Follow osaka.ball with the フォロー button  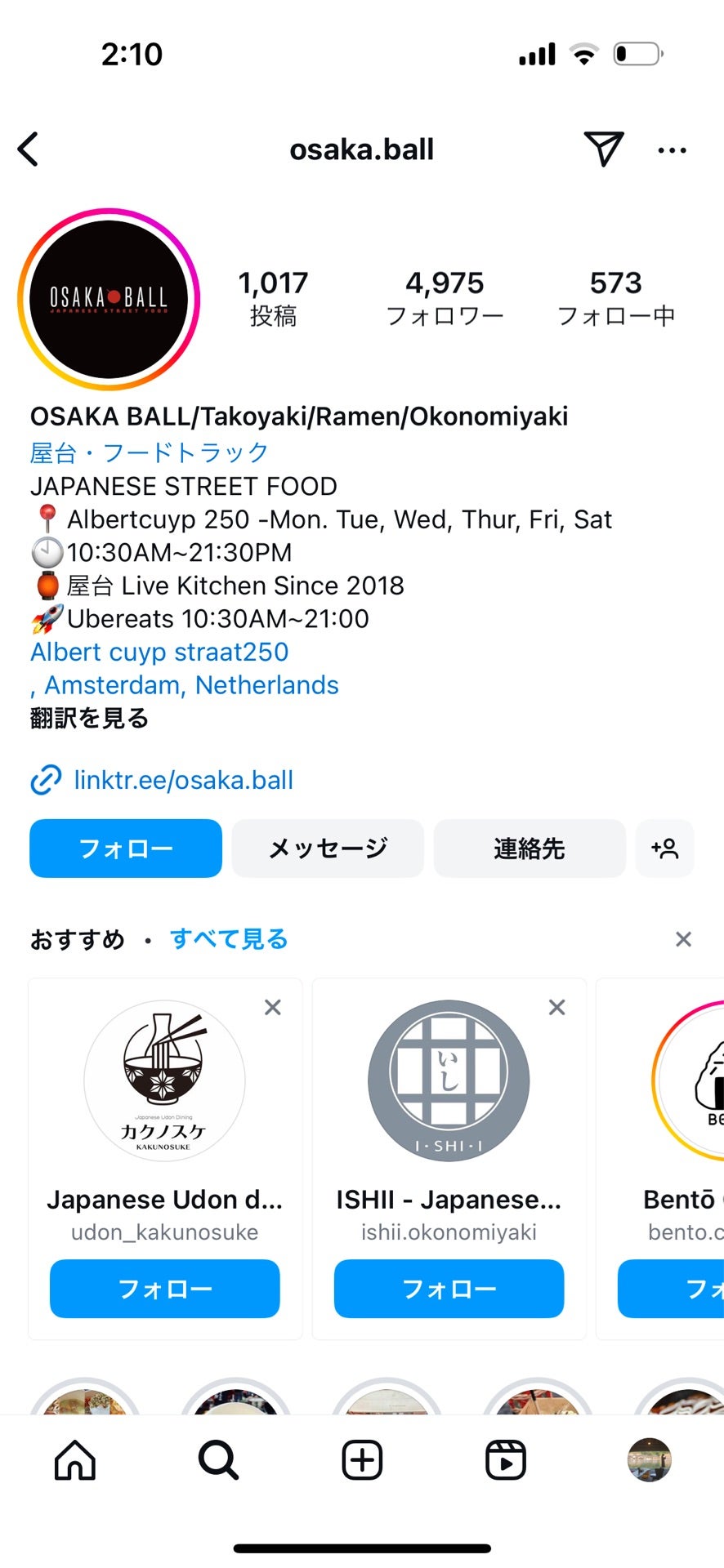point(126,849)
